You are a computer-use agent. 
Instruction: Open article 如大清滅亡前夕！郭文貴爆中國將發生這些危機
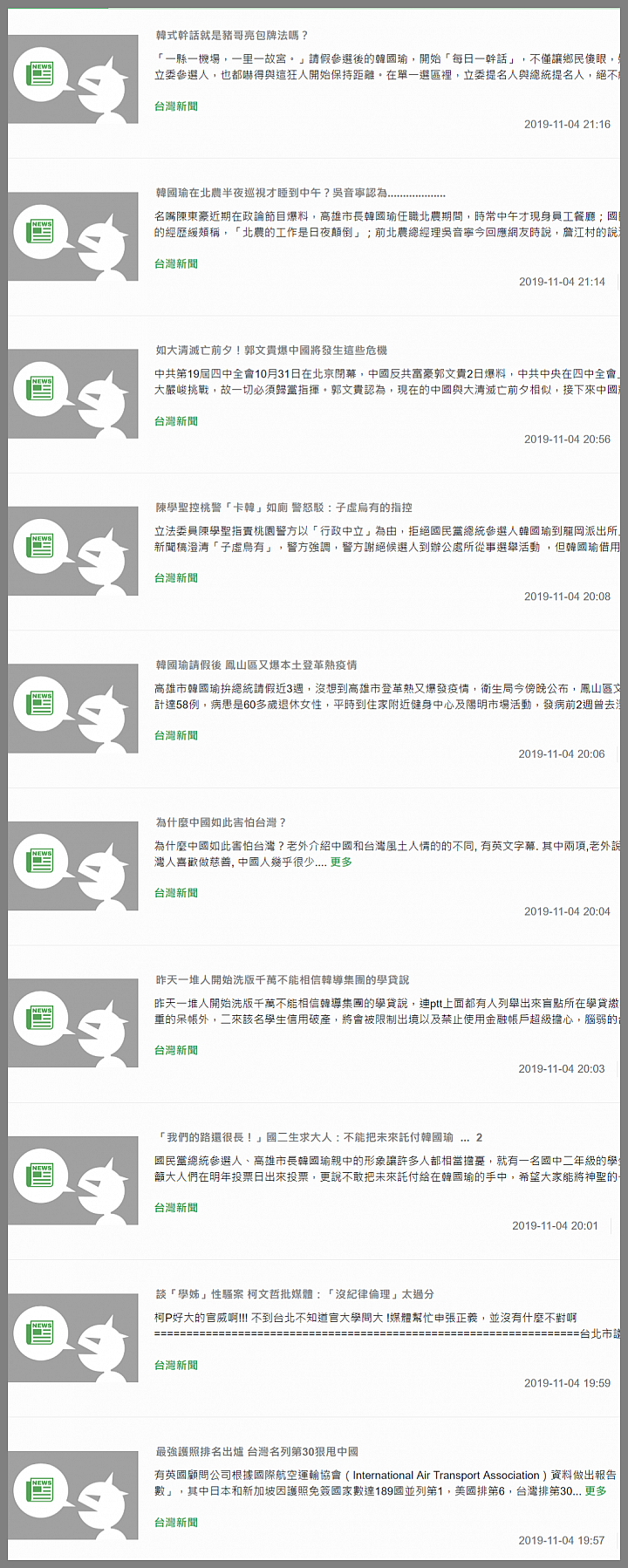click(x=271, y=350)
